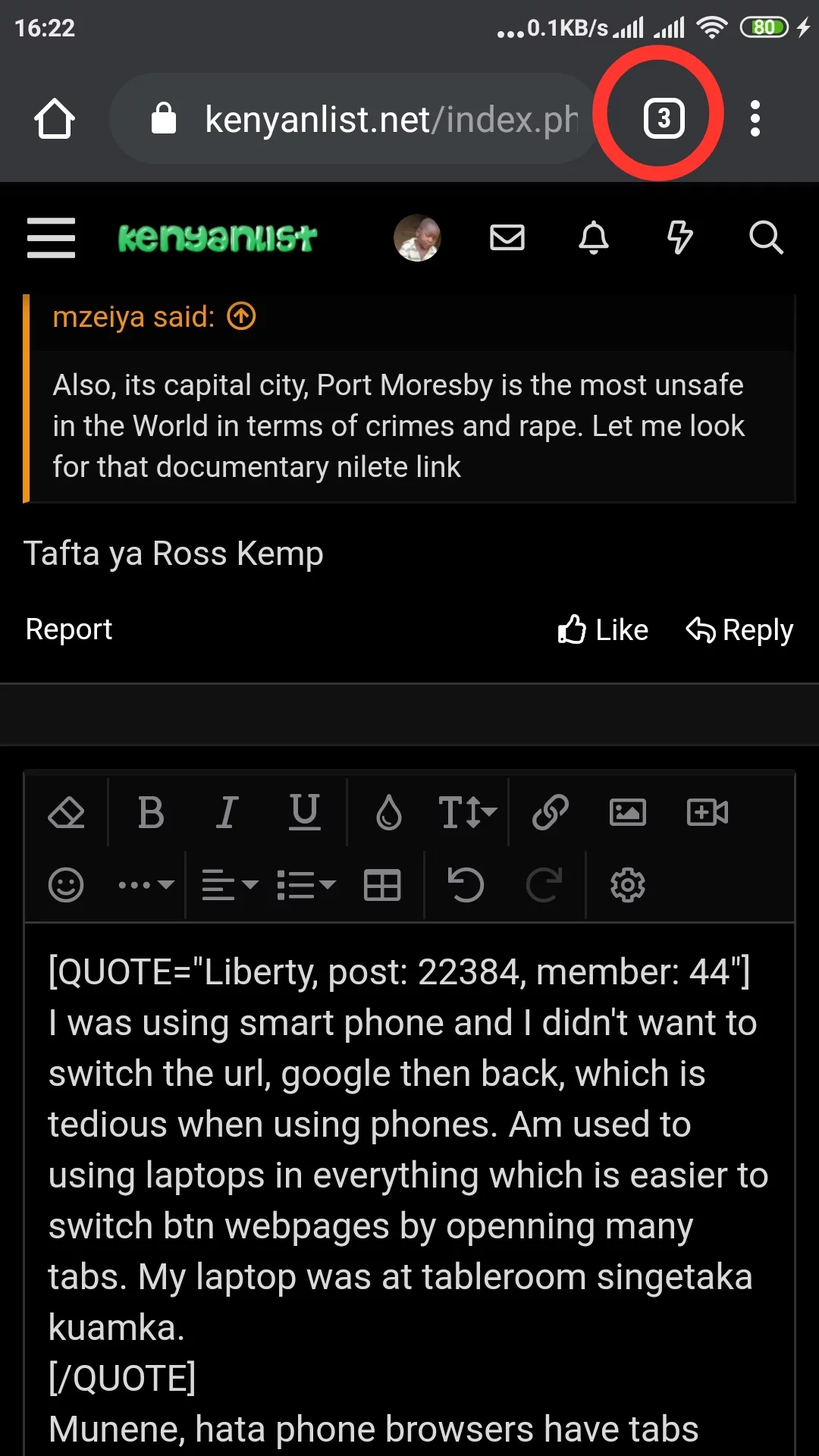This screenshot has height=1456, width=819.
Task: Like the Ross Kemp post
Action: (603, 629)
